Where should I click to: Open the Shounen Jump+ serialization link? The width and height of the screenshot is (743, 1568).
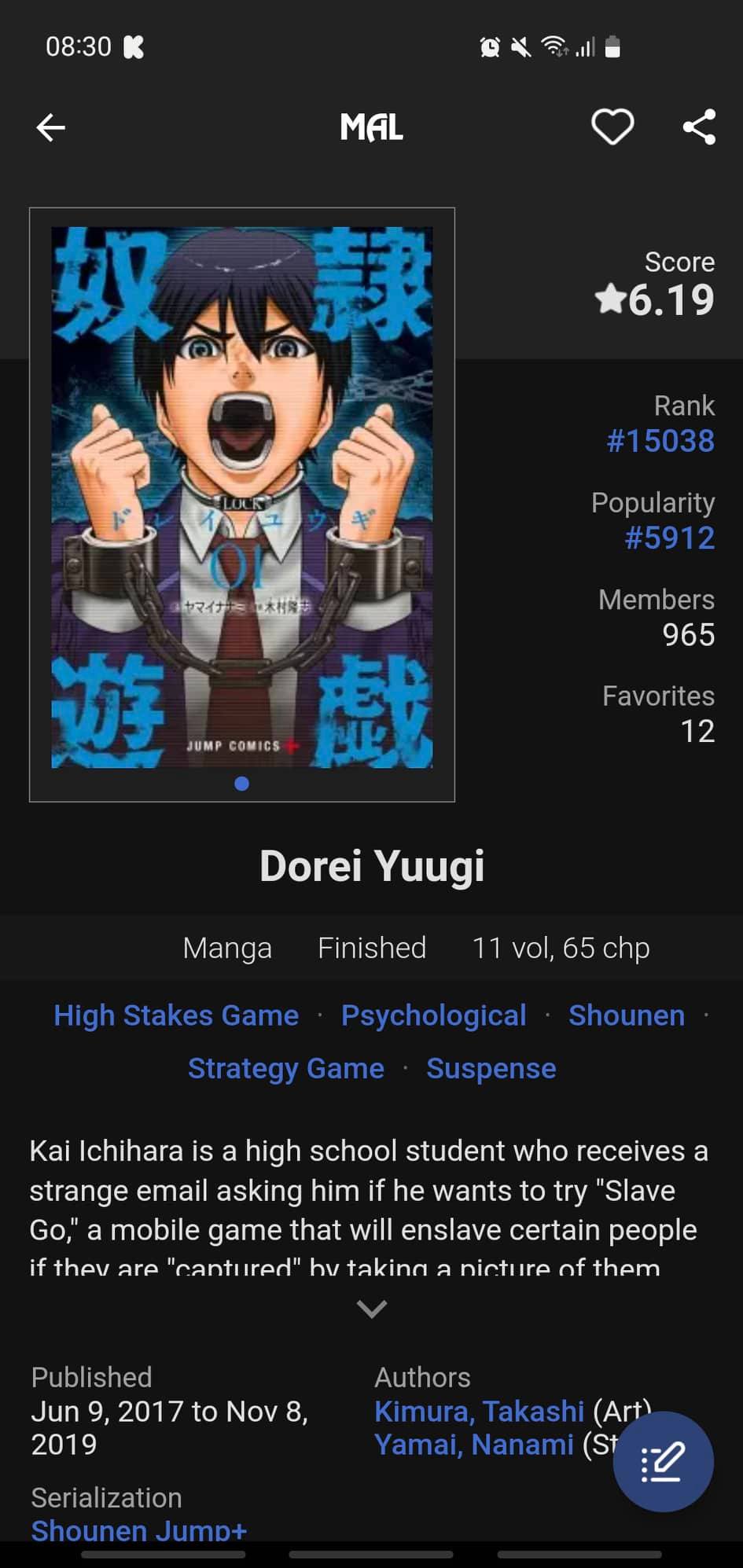[139, 1529]
